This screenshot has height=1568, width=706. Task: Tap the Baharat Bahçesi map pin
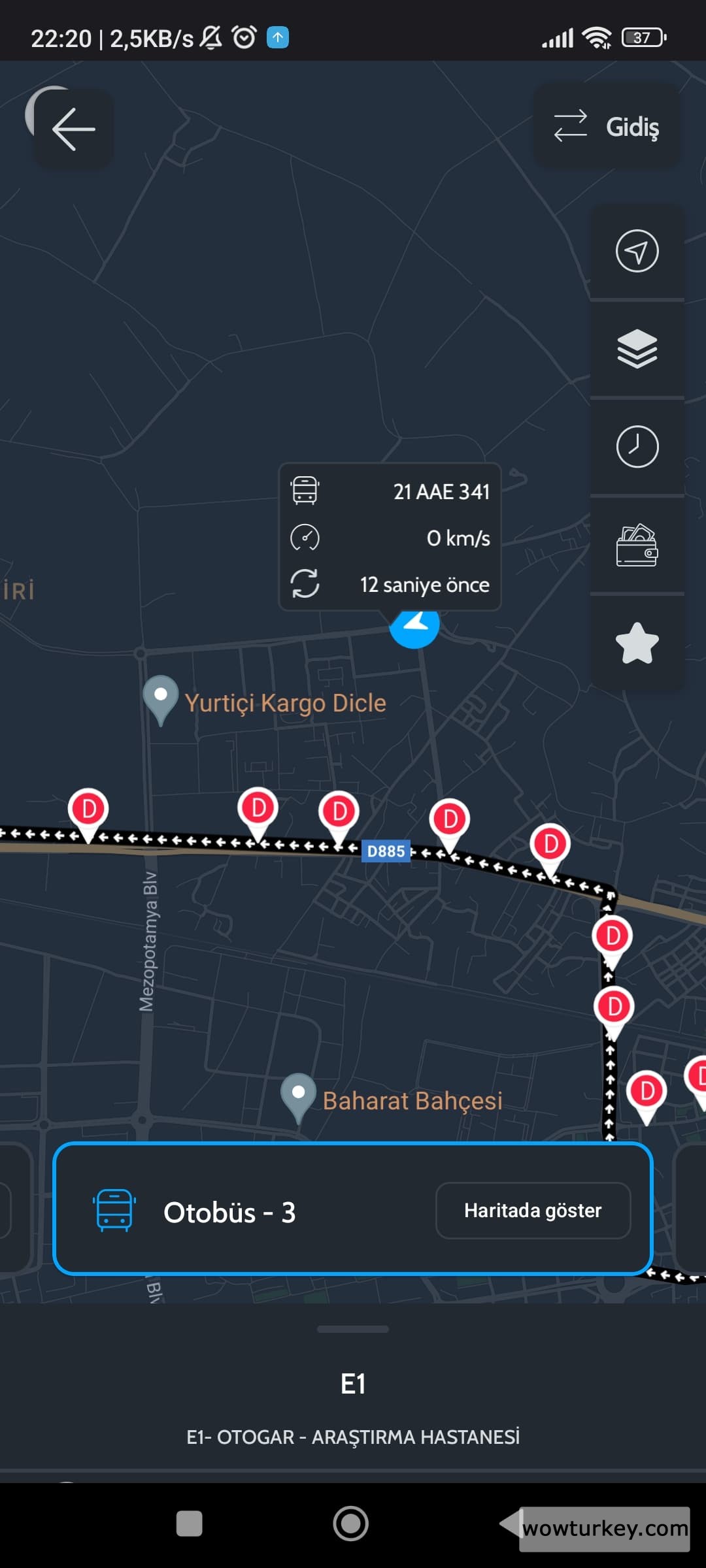(298, 1093)
